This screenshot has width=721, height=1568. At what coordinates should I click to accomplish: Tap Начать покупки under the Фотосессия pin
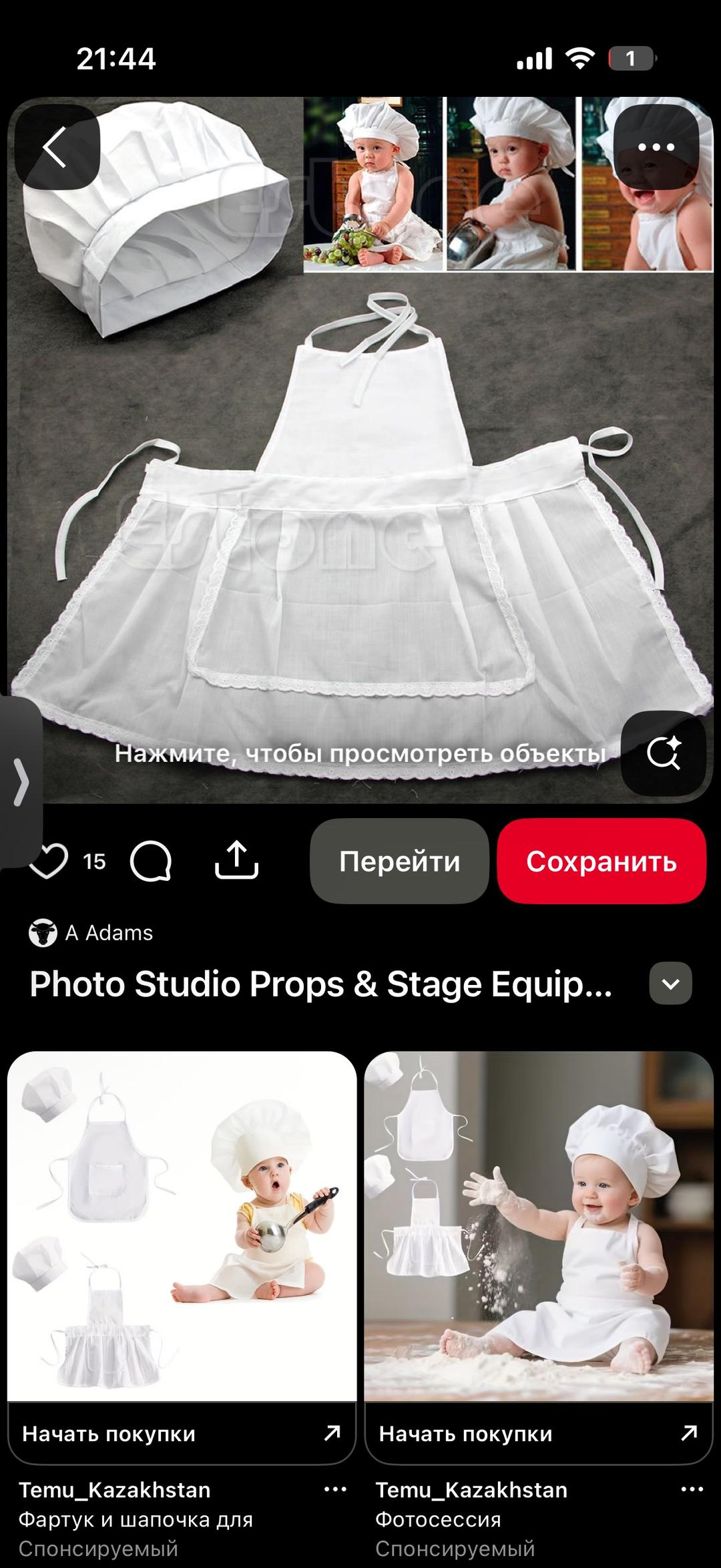(539, 1433)
